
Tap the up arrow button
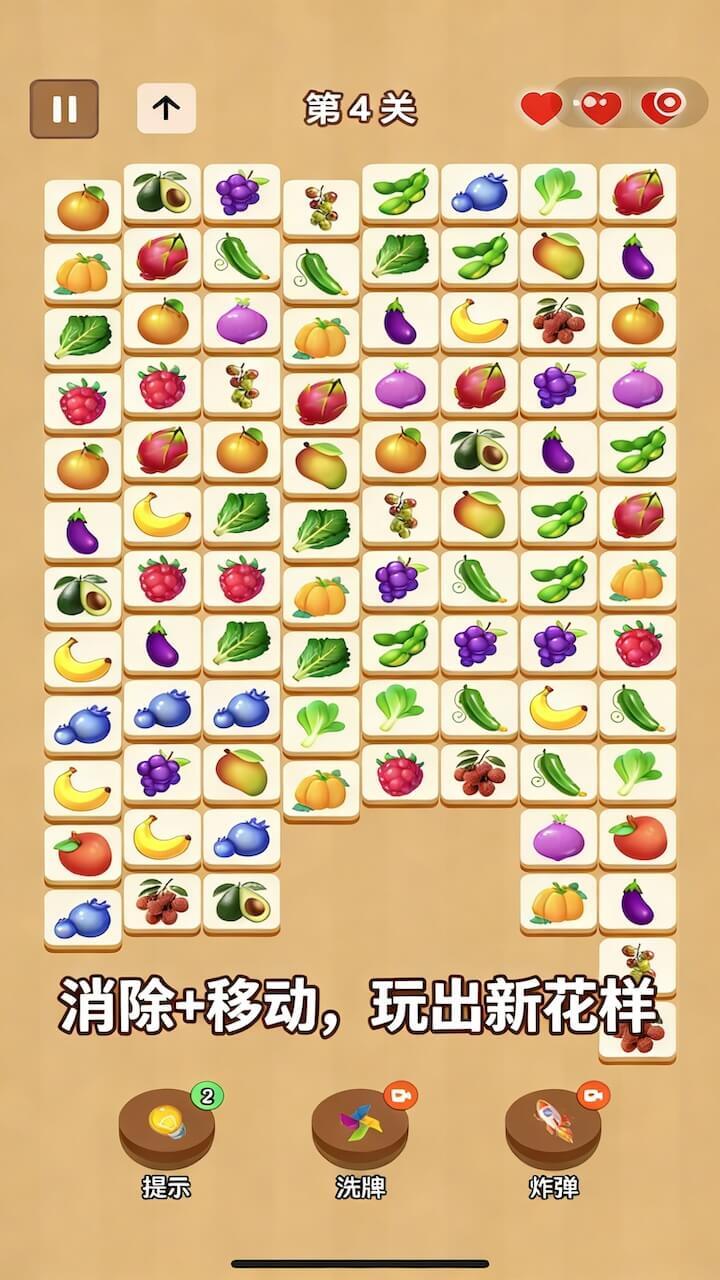tap(166, 108)
